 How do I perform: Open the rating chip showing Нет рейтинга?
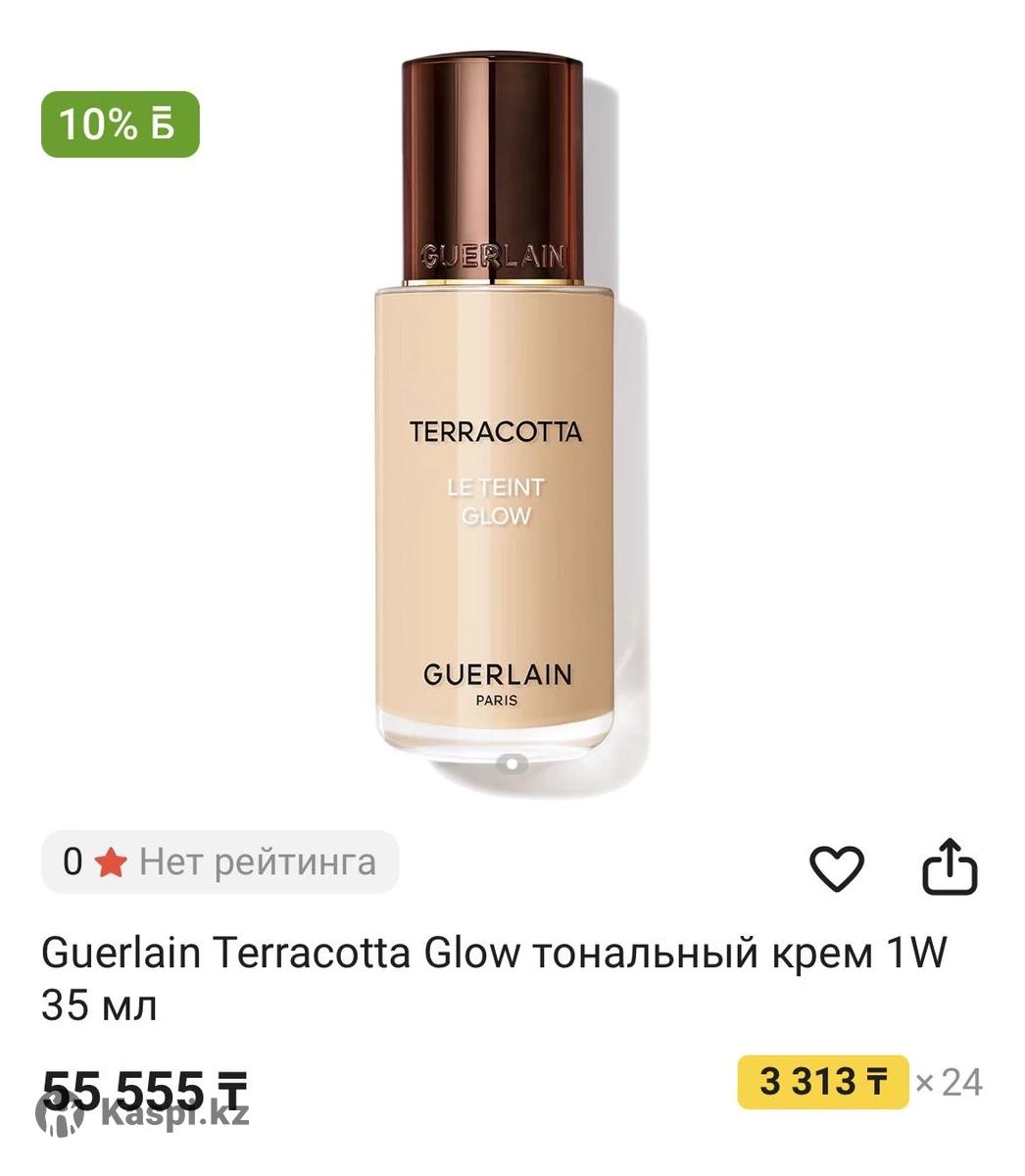click(220, 862)
